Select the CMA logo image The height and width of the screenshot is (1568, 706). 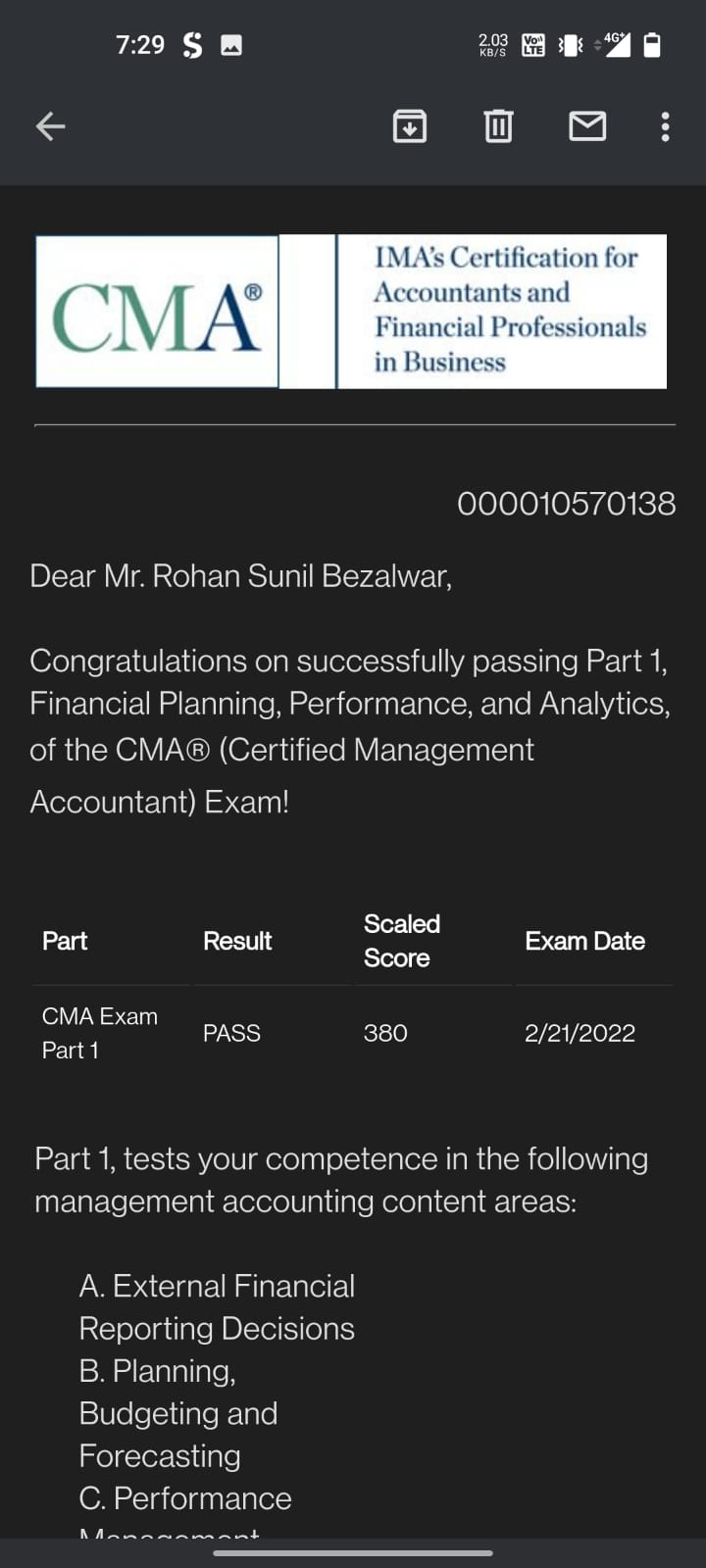(157, 311)
